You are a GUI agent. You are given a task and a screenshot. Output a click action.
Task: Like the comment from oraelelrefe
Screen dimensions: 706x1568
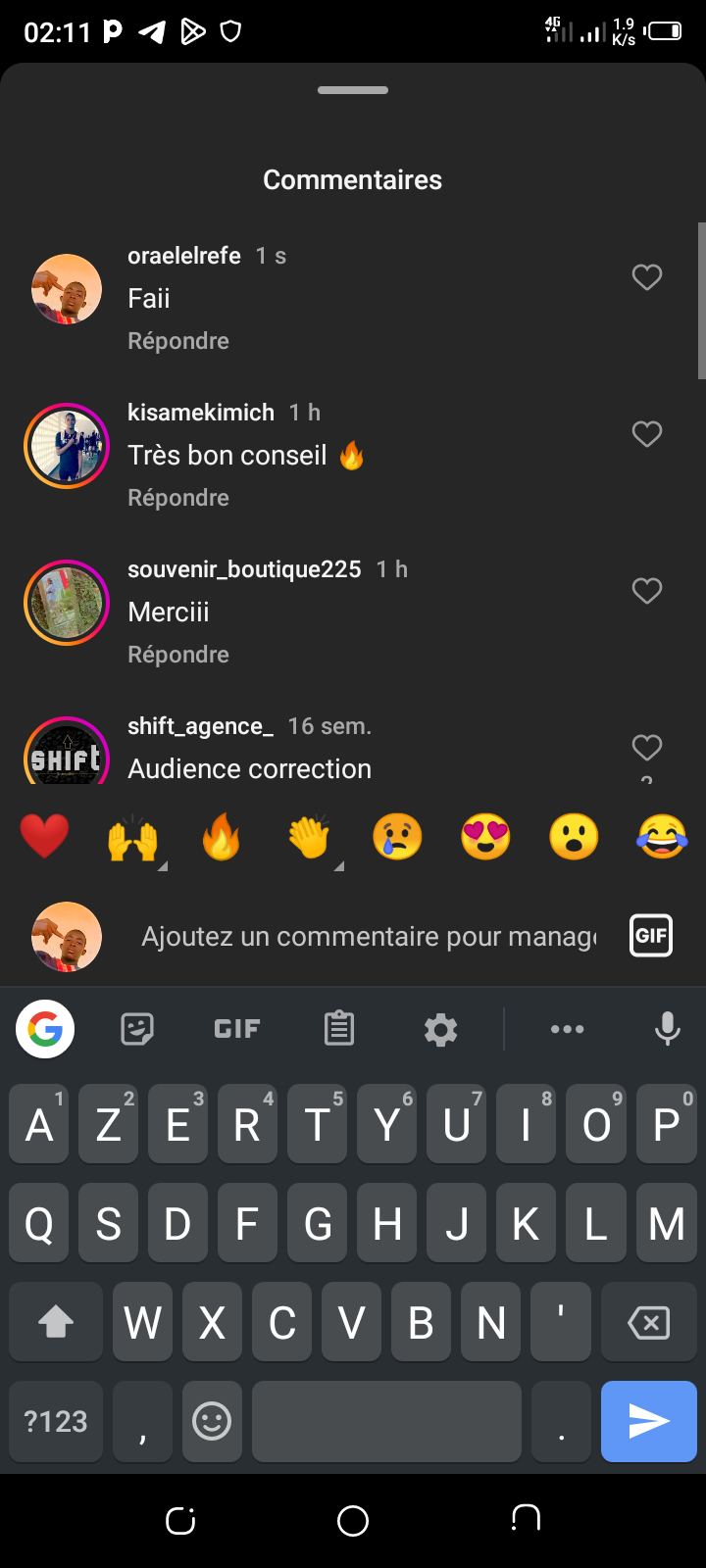point(646,277)
